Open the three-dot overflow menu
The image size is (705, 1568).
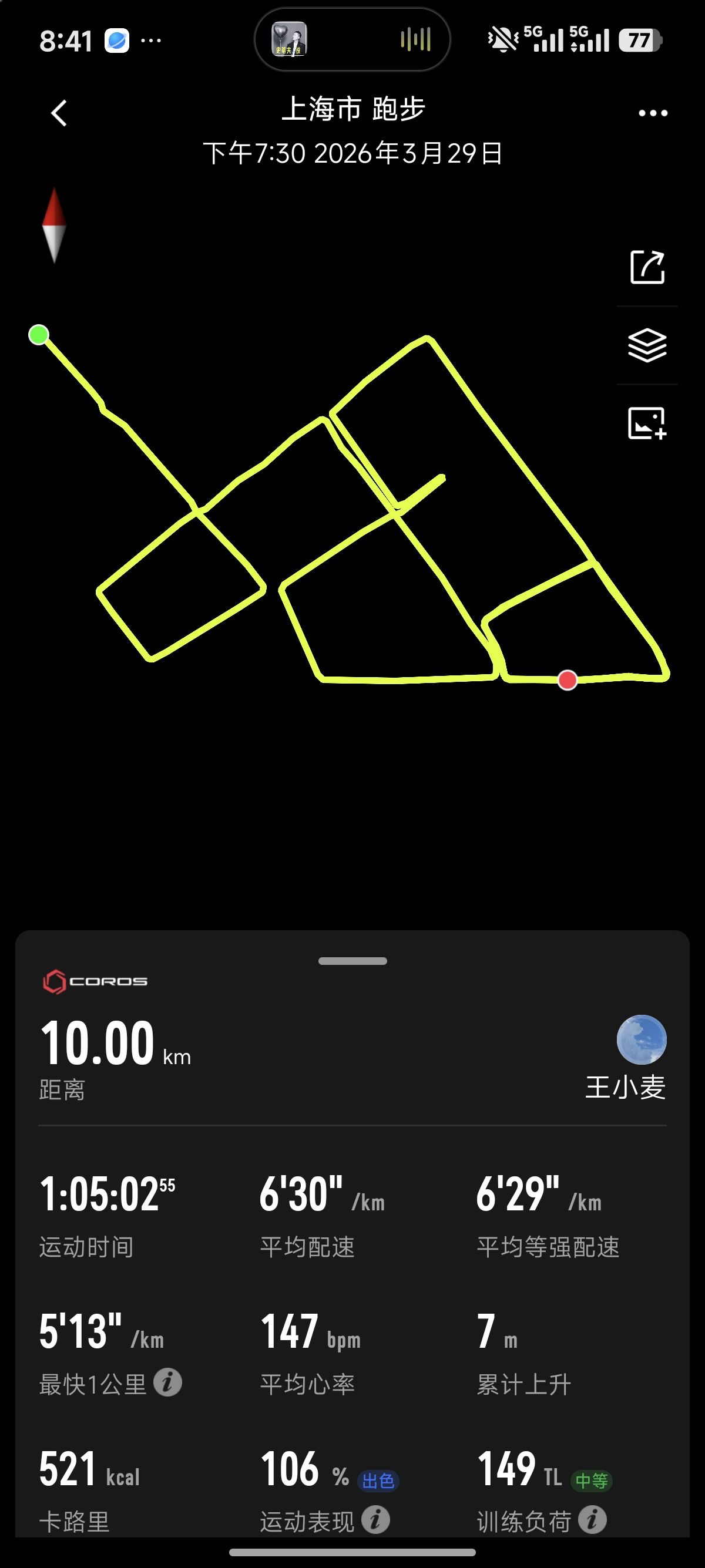653,113
